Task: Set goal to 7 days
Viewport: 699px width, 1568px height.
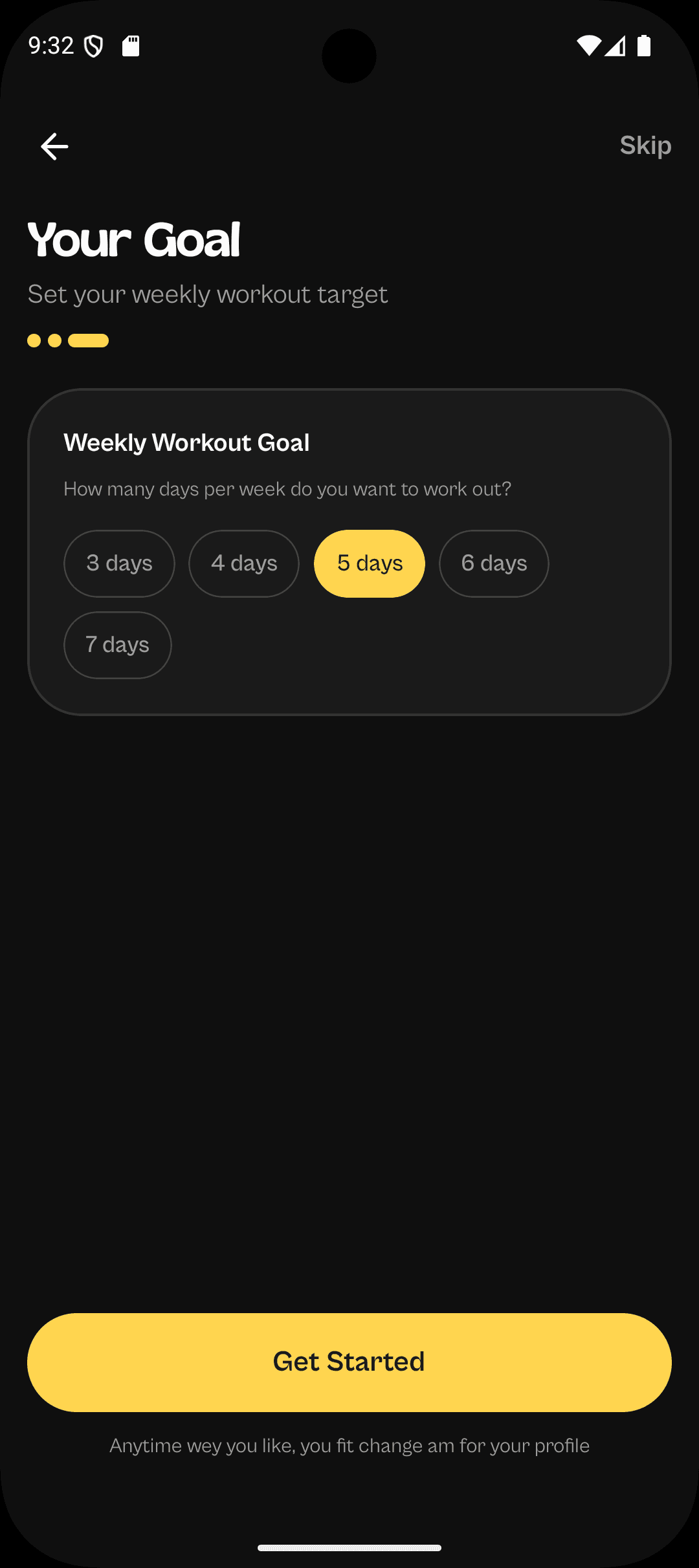Action: [118, 645]
